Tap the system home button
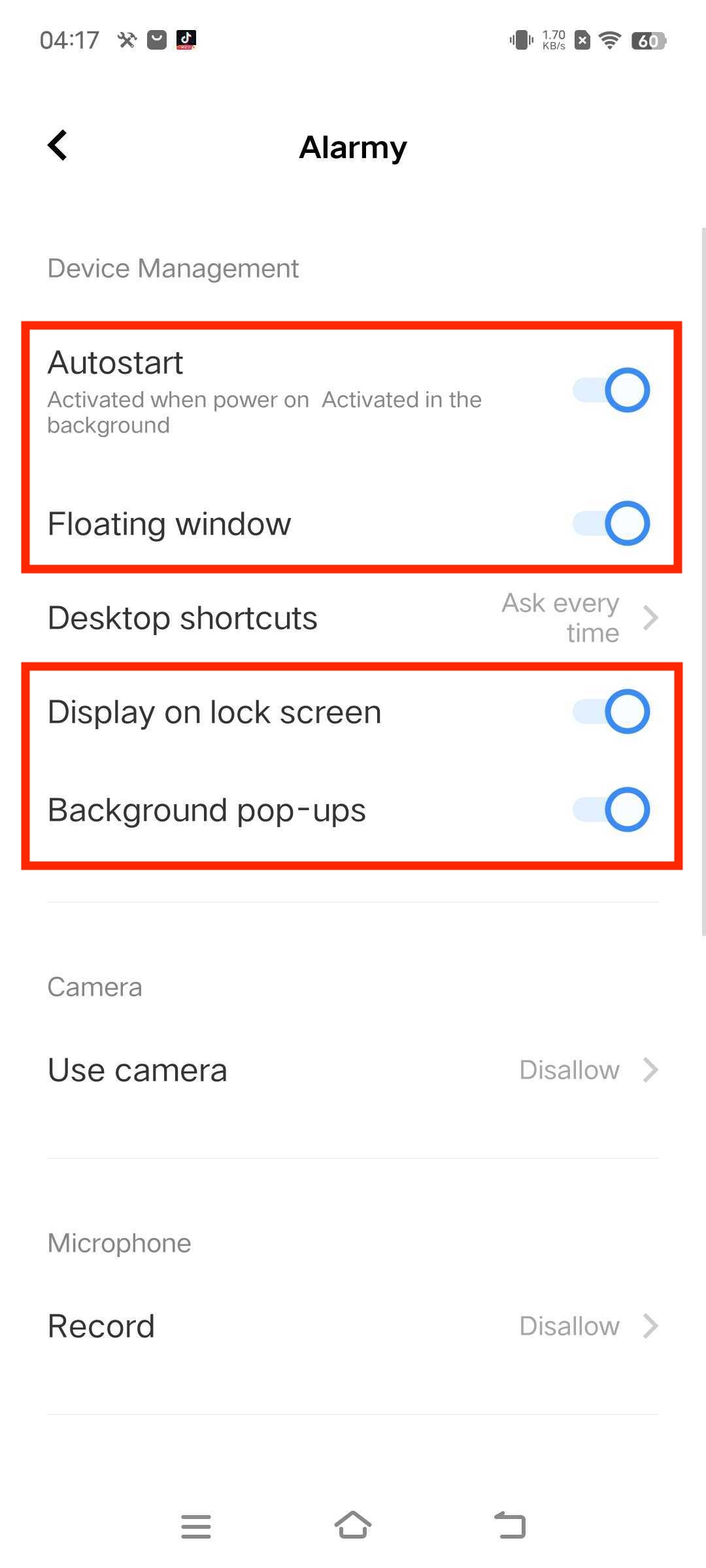 pyautogui.click(x=353, y=1526)
